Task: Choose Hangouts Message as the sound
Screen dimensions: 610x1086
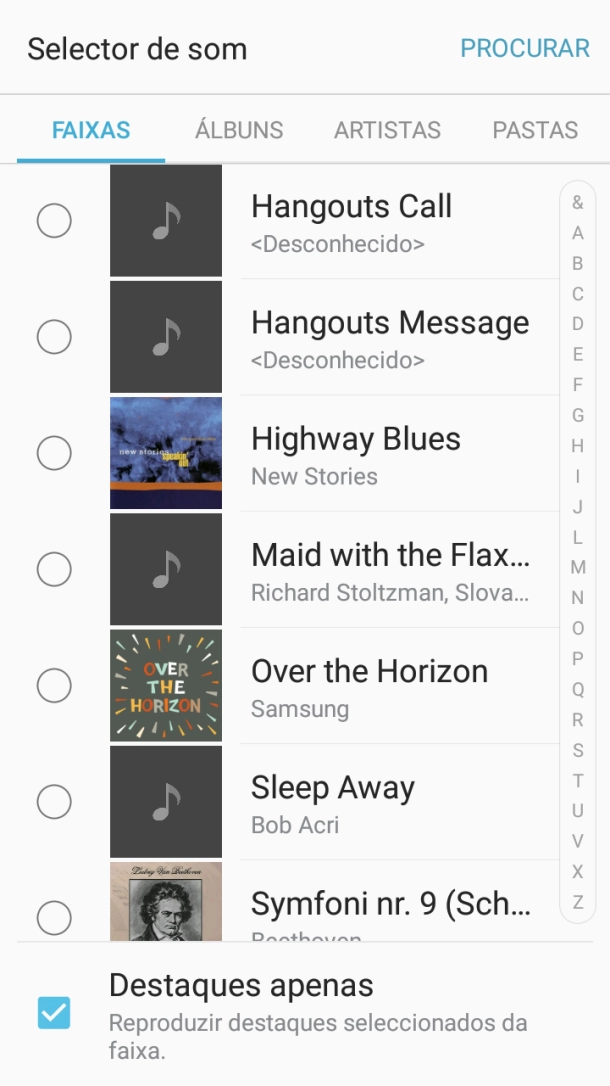Action: [54, 337]
